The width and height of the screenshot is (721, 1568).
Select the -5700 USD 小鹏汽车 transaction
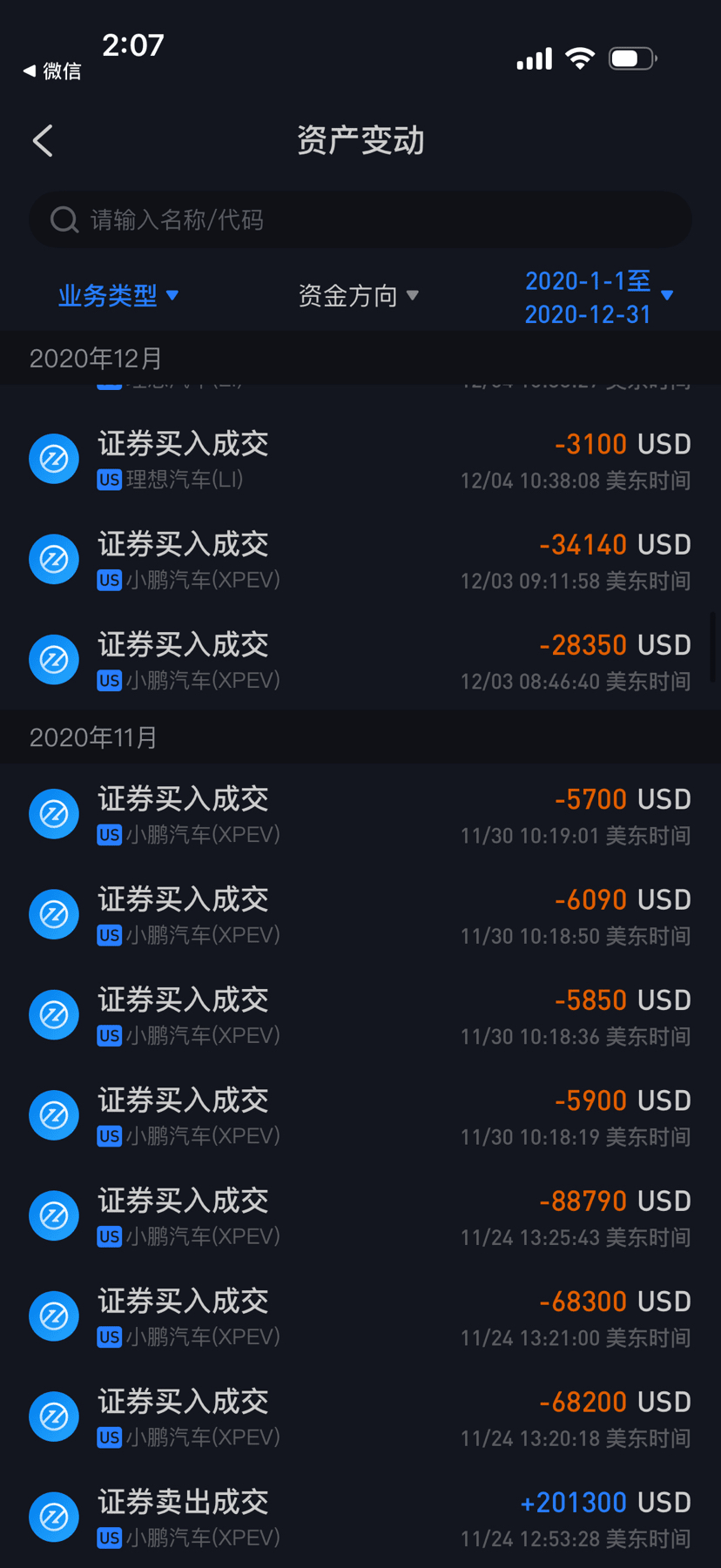360,815
